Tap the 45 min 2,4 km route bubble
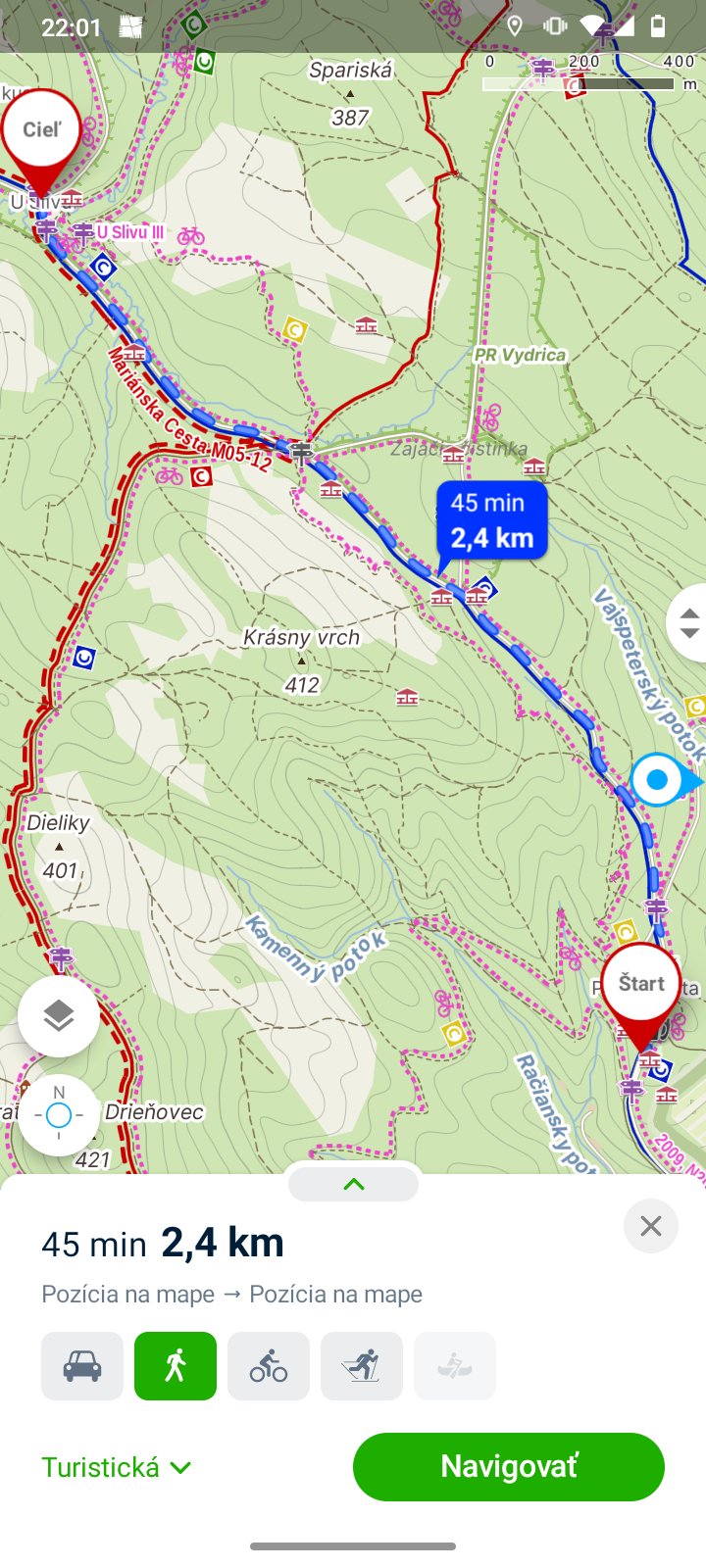 click(x=491, y=520)
